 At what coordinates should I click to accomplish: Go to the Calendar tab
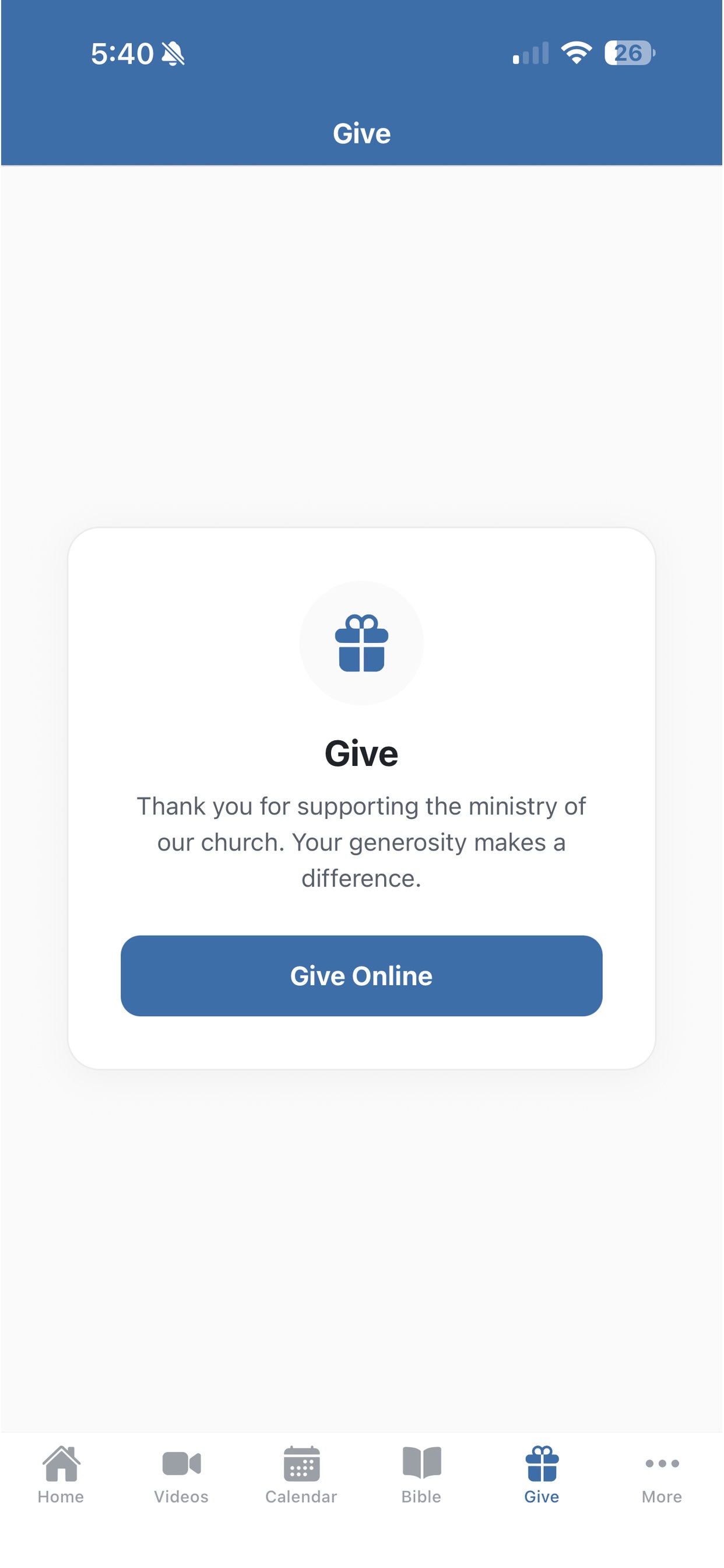(x=301, y=1475)
